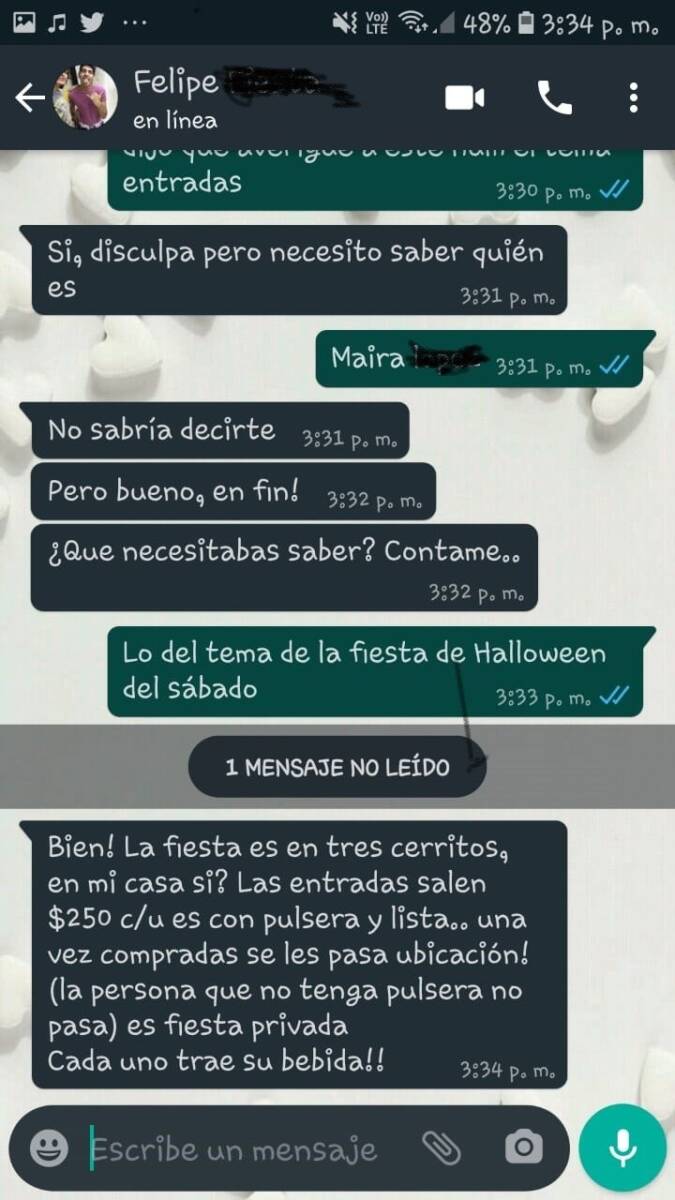Start a video call with Felipe
The width and height of the screenshot is (675, 1200).
465,98
